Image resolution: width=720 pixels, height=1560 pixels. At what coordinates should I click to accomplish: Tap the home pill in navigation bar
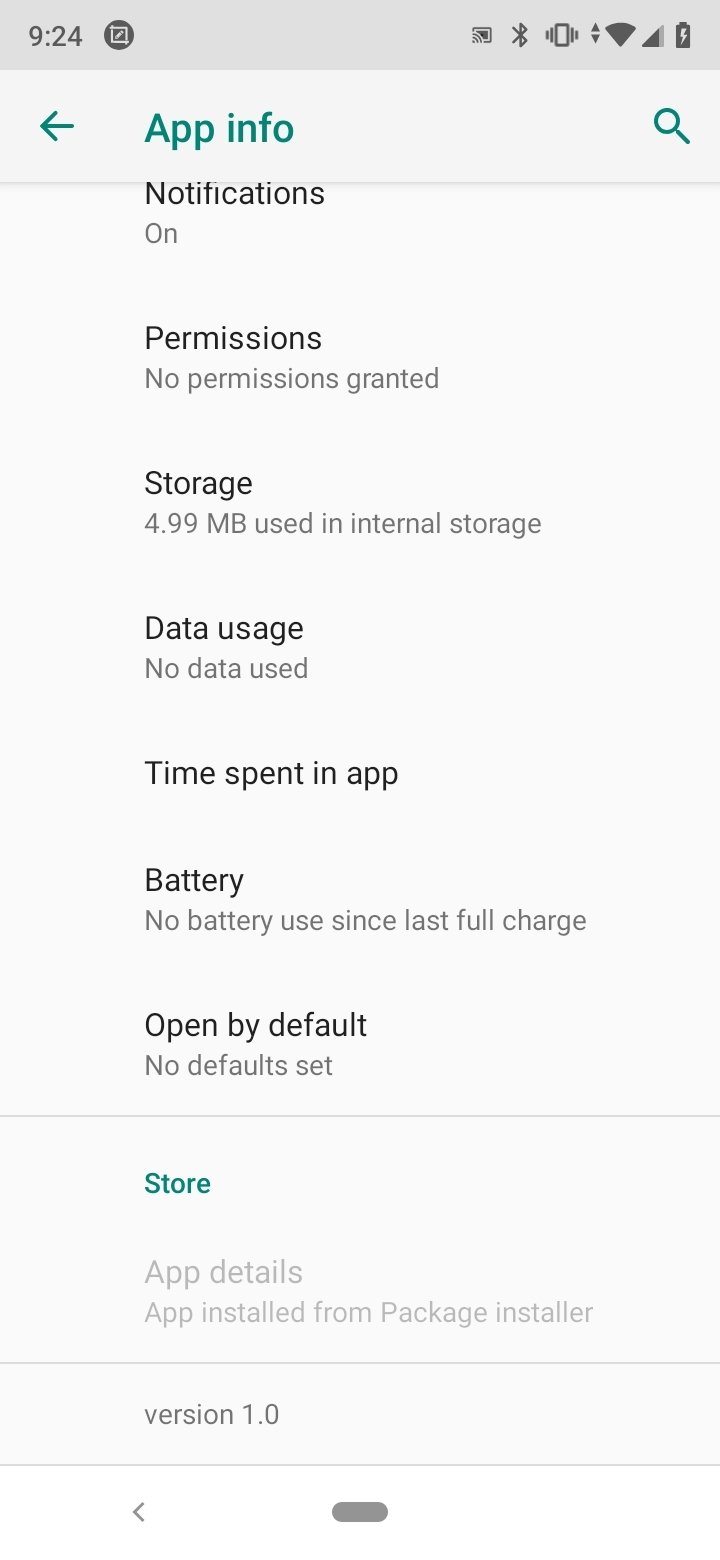tap(360, 1512)
